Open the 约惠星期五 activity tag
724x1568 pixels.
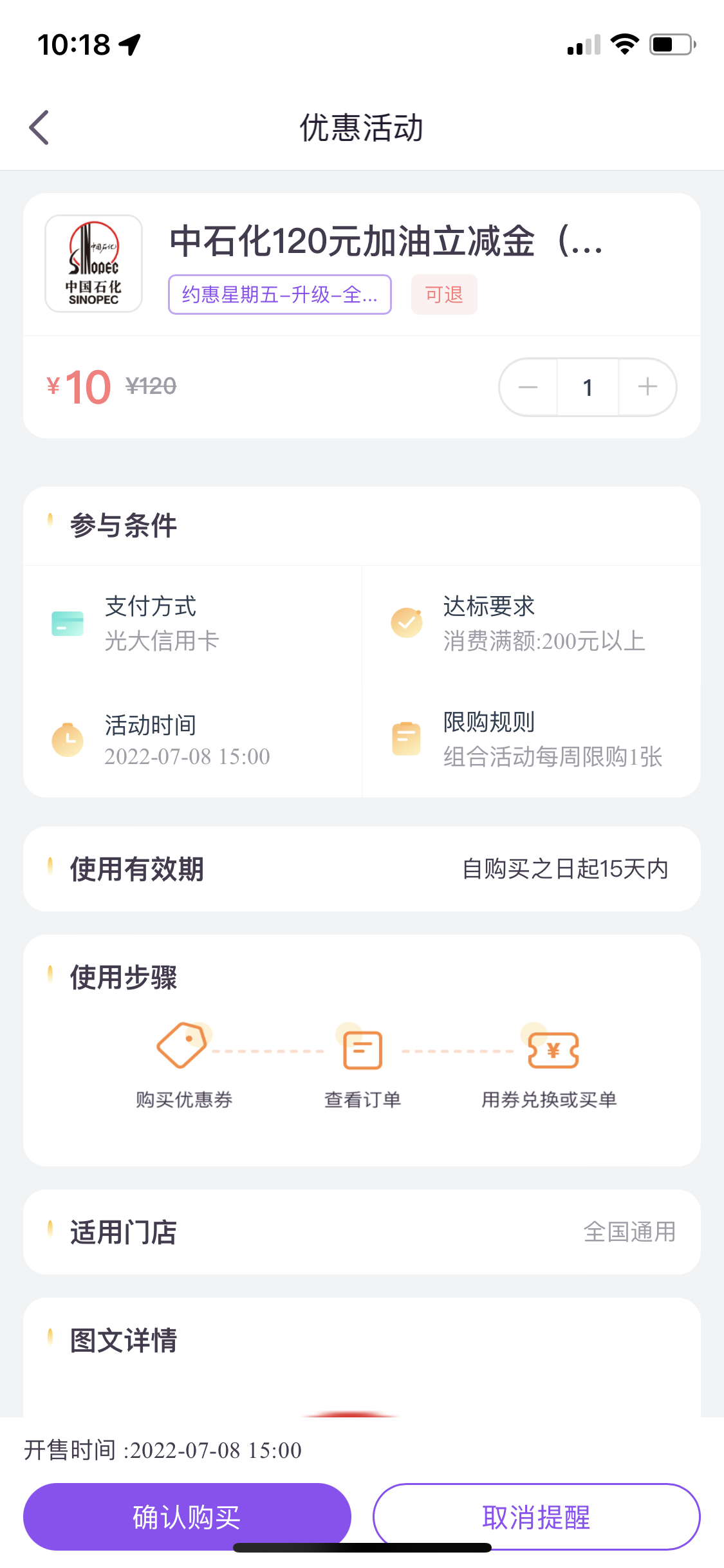(280, 295)
